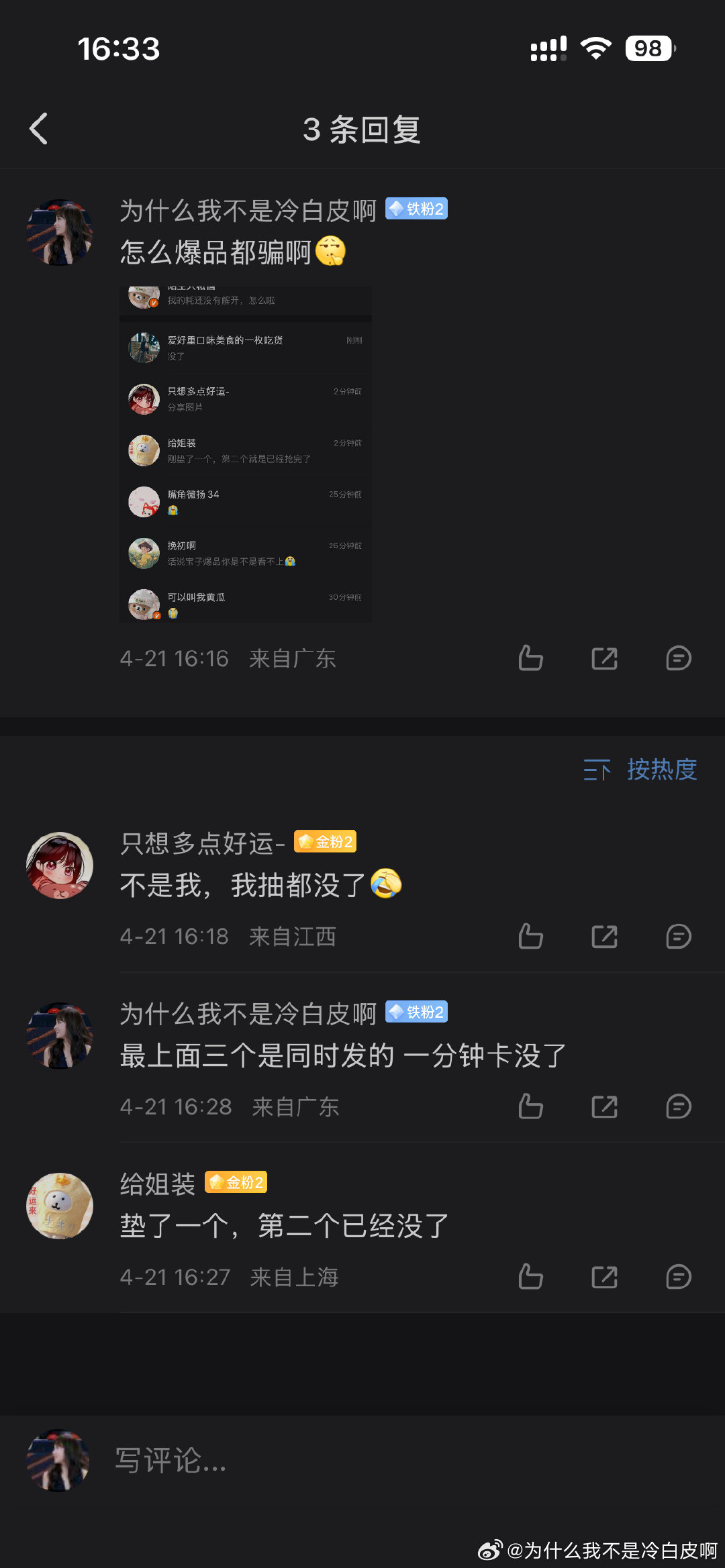The width and height of the screenshot is (725, 1568).
Task: Reply to 给姐装's comment
Action: click(x=678, y=1277)
